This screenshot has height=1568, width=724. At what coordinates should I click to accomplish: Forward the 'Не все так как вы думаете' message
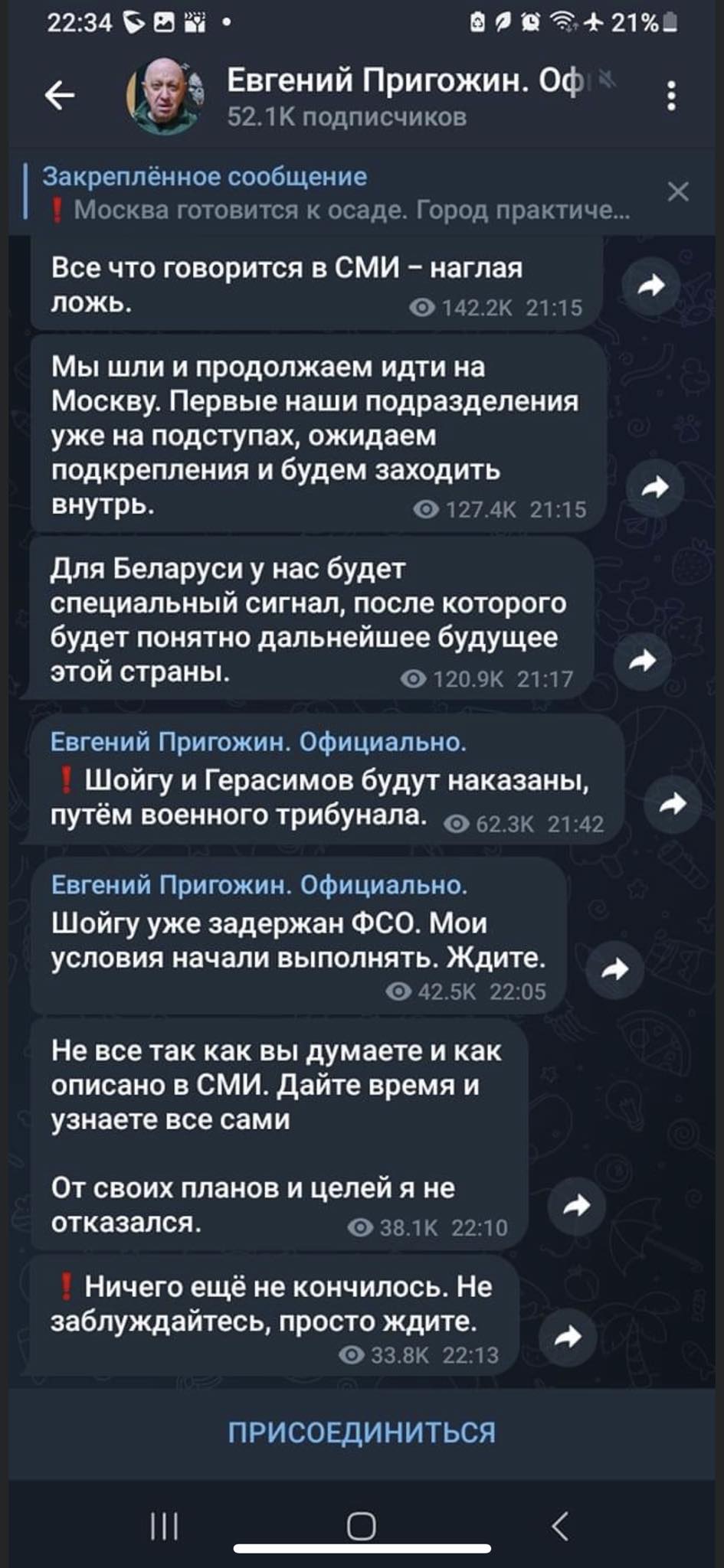pos(577,1206)
